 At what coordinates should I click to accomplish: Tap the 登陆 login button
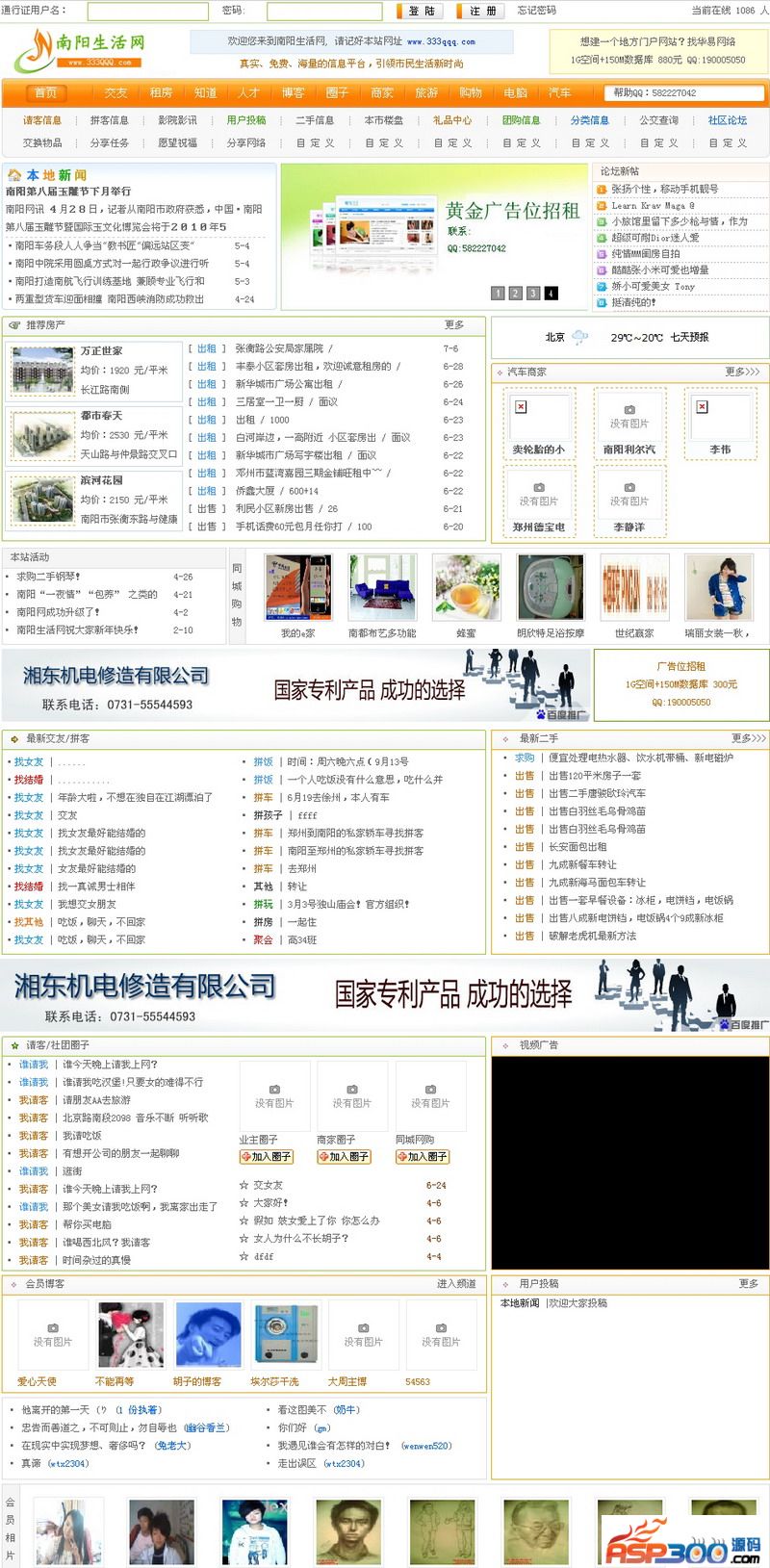420,12
